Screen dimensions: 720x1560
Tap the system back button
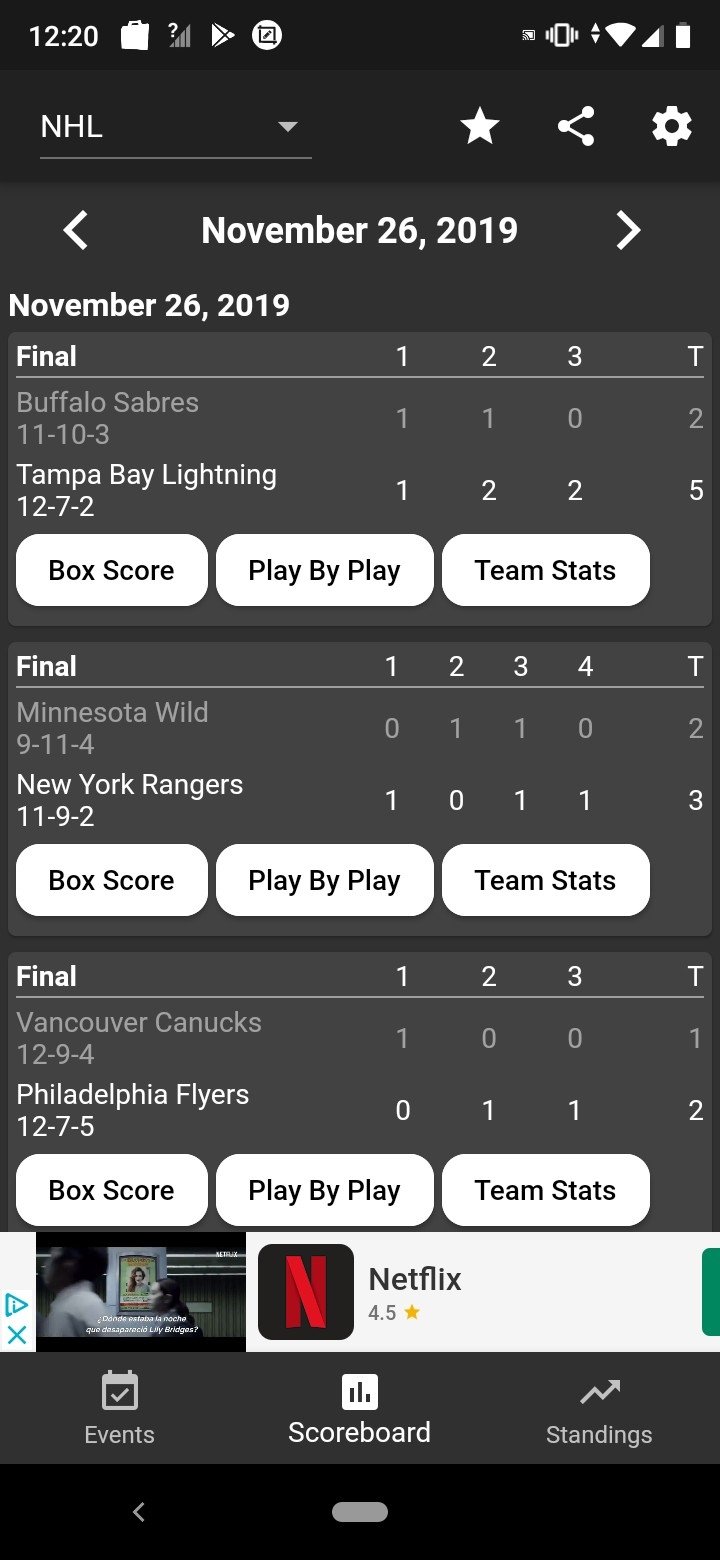point(139,1512)
